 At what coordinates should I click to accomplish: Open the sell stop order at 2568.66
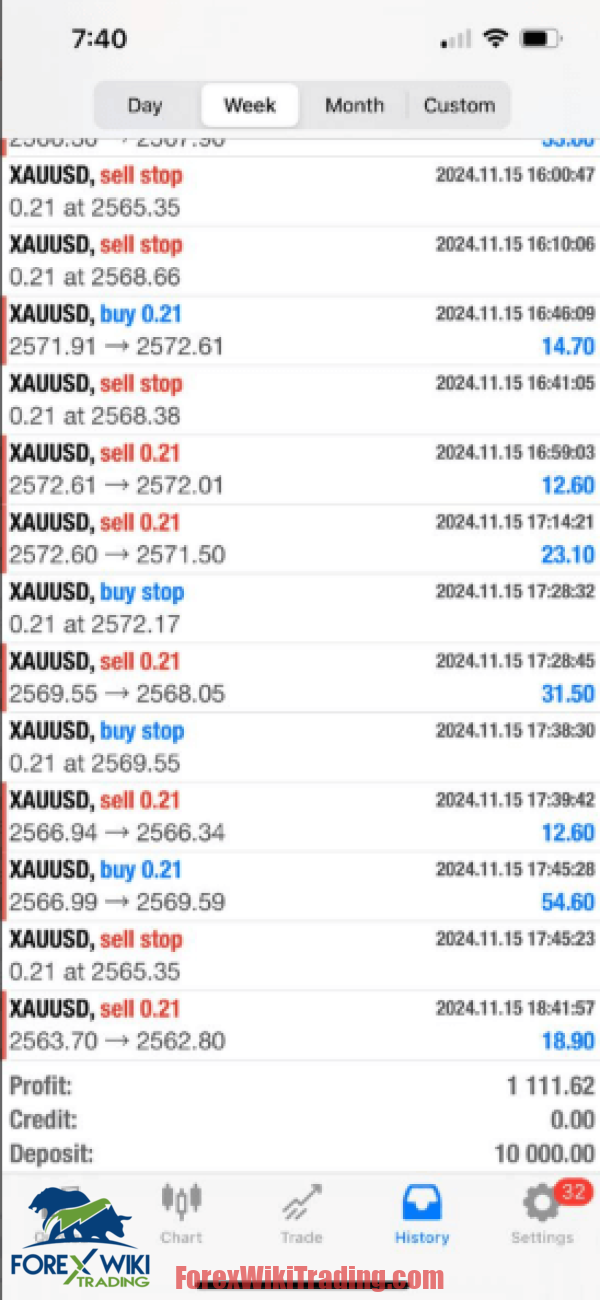tap(300, 261)
